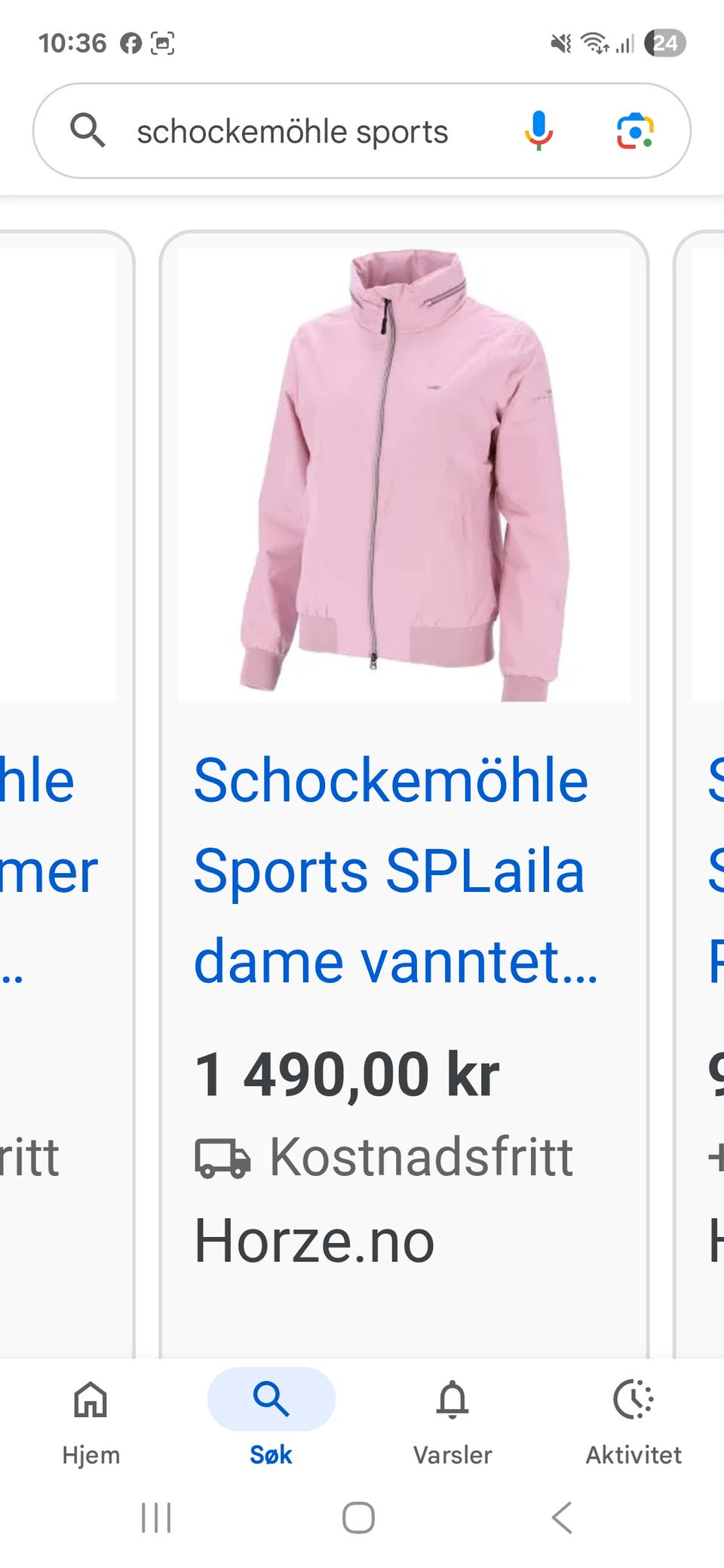Image resolution: width=724 pixels, height=1568 pixels.
Task: Tap the magnifying glass search icon
Action: 88,130
